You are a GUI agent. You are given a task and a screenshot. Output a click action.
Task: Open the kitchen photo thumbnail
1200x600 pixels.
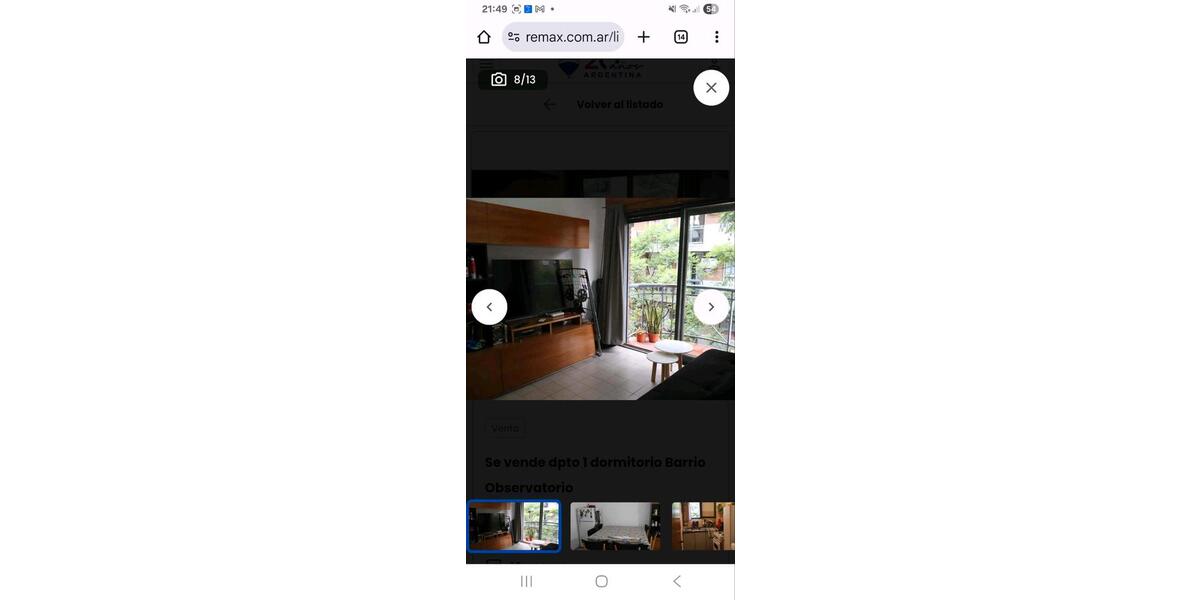tap(703, 526)
